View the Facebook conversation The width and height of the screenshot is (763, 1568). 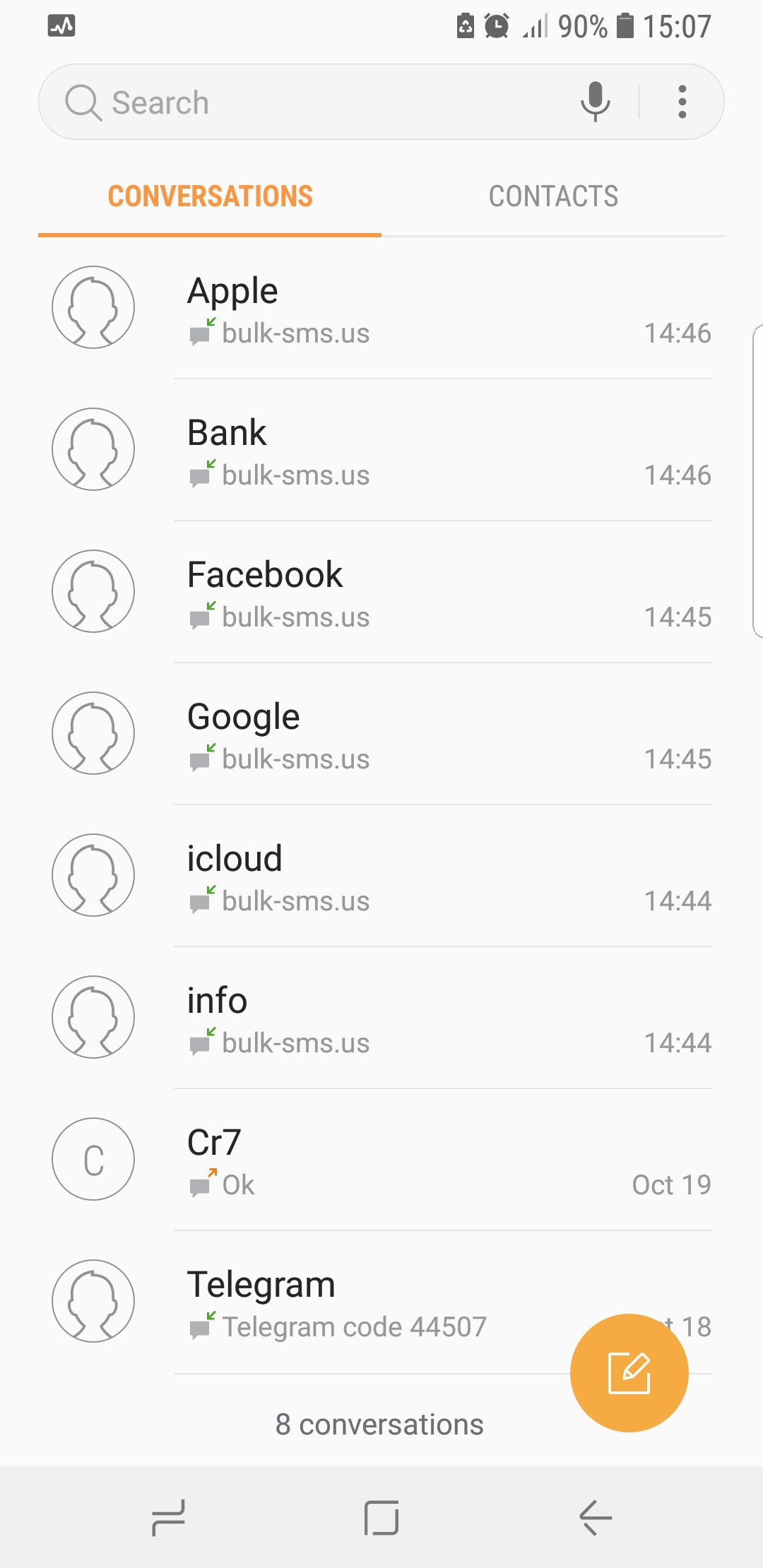click(x=381, y=593)
